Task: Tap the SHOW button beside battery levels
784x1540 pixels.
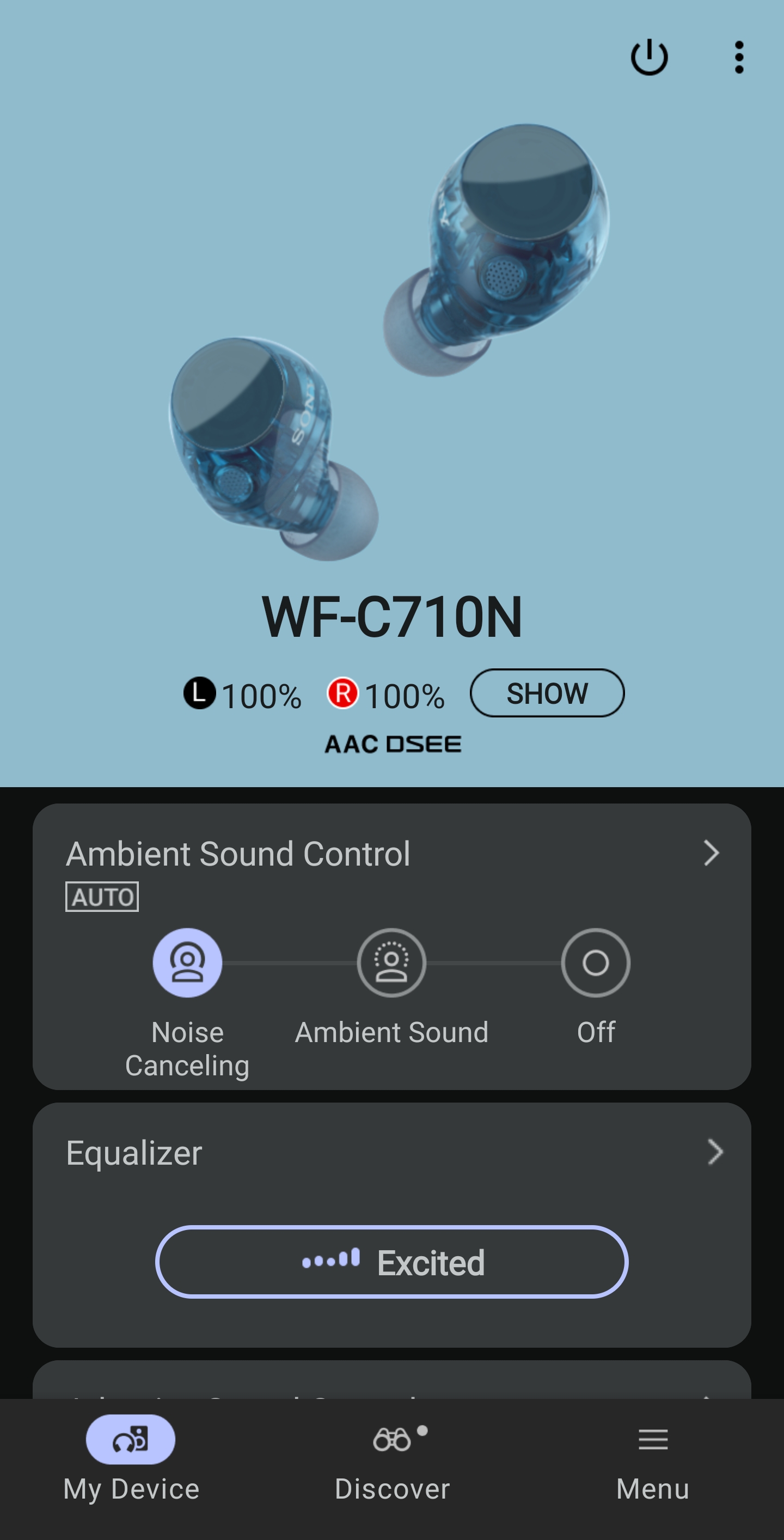Action: click(547, 693)
